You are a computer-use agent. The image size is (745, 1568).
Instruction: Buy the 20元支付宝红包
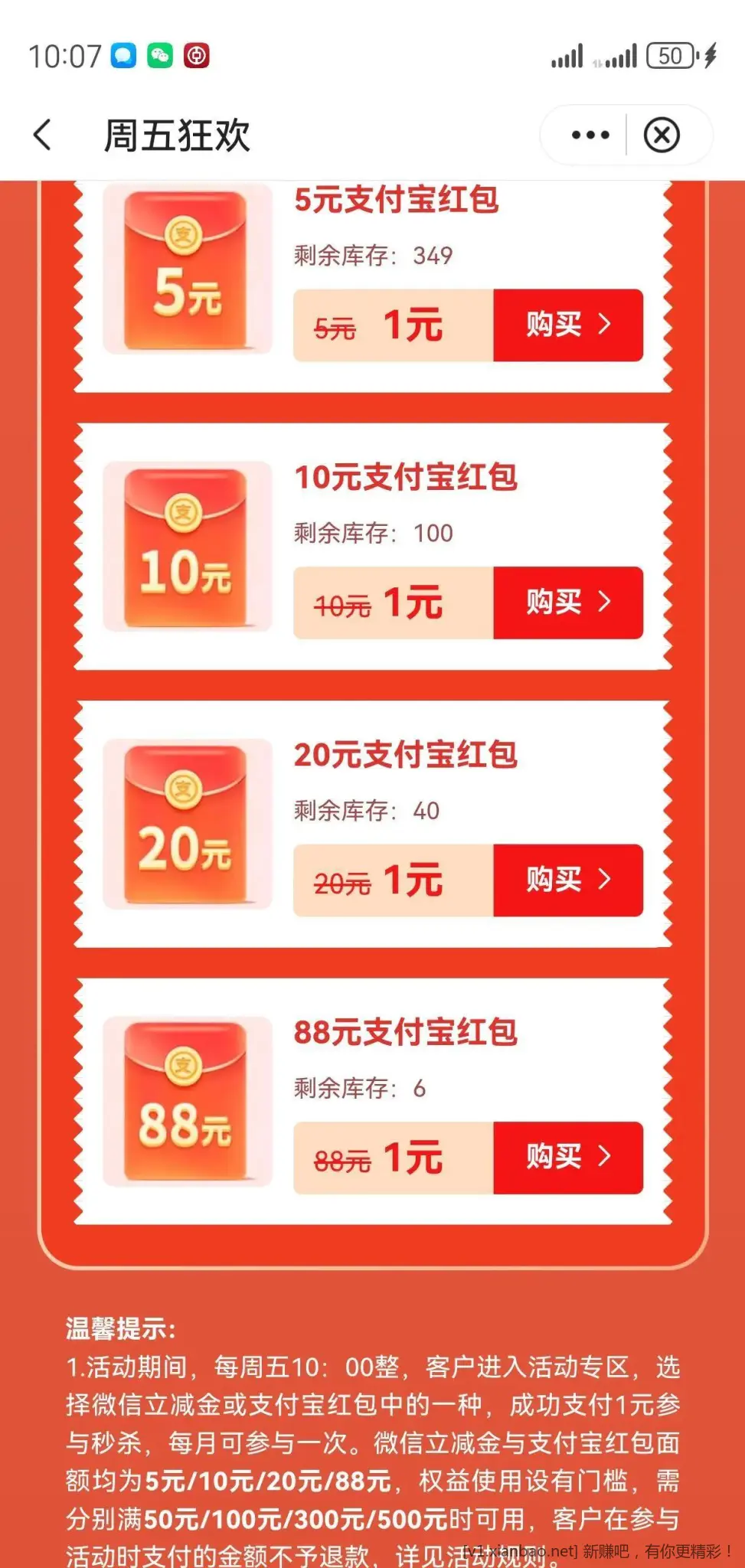(x=567, y=880)
